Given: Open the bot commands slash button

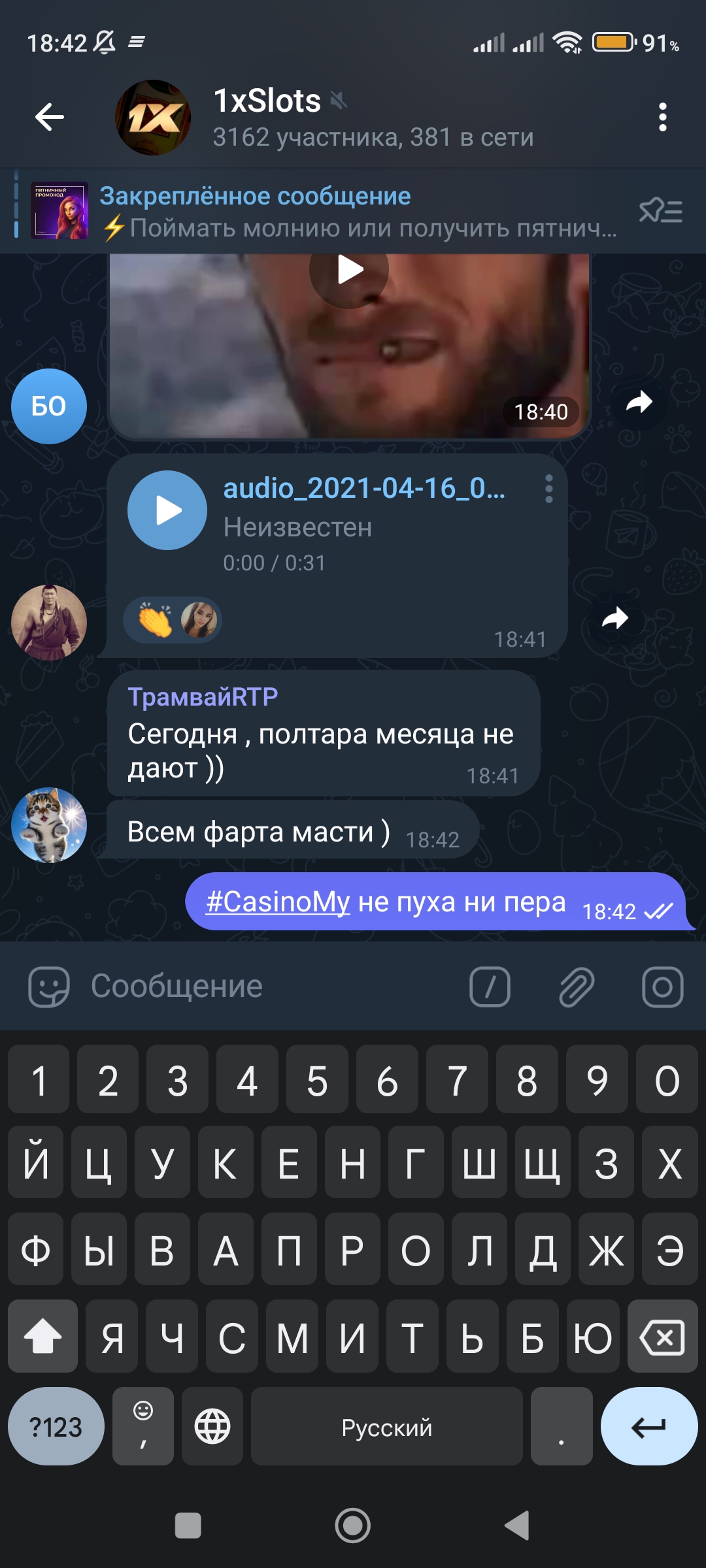Looking at the screenshot, I should tap(490, 987).
